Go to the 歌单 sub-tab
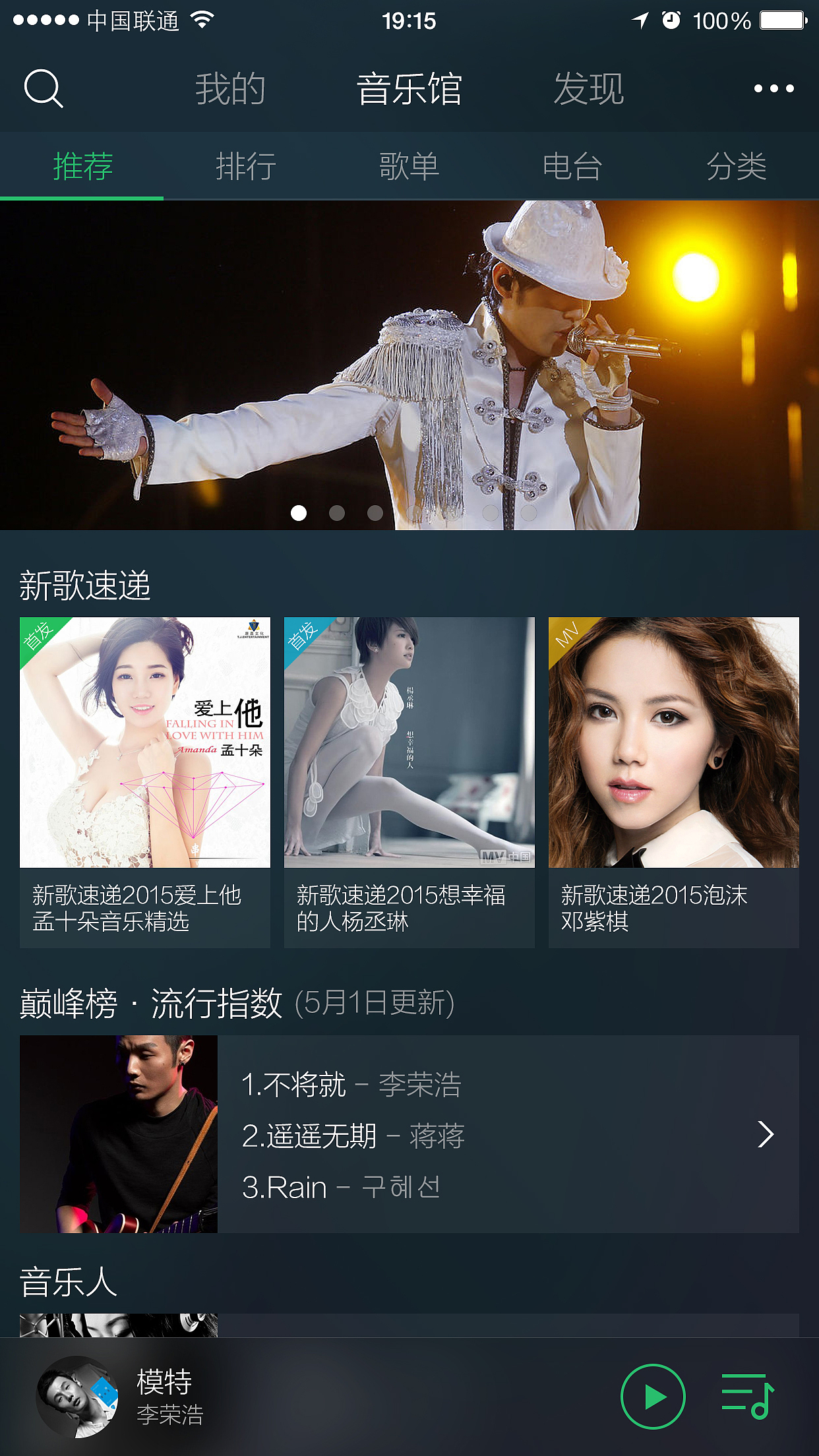 tap(409, 166)
